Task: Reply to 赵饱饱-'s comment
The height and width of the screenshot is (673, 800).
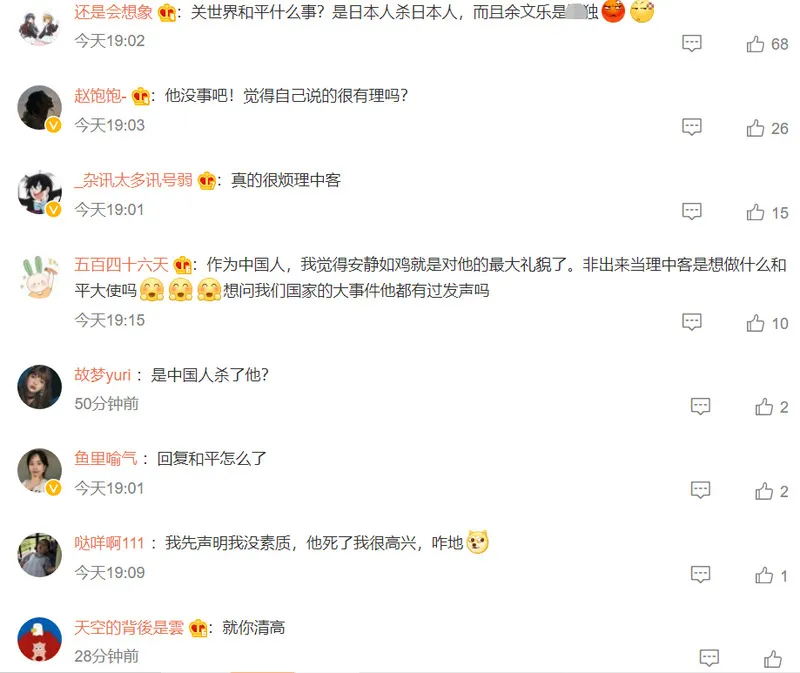Action: [692, 128]
